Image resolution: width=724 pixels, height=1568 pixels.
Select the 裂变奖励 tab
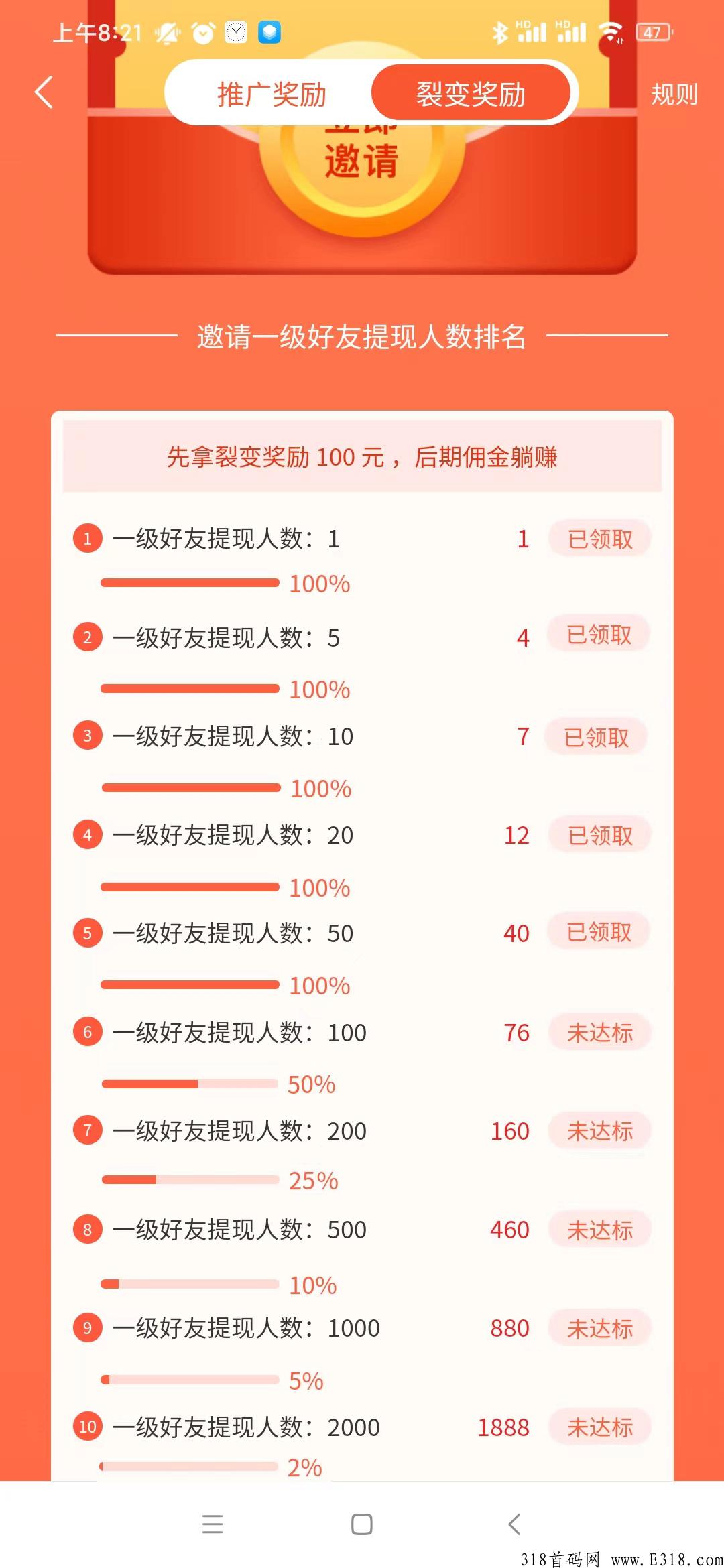[x=471, y=94]
